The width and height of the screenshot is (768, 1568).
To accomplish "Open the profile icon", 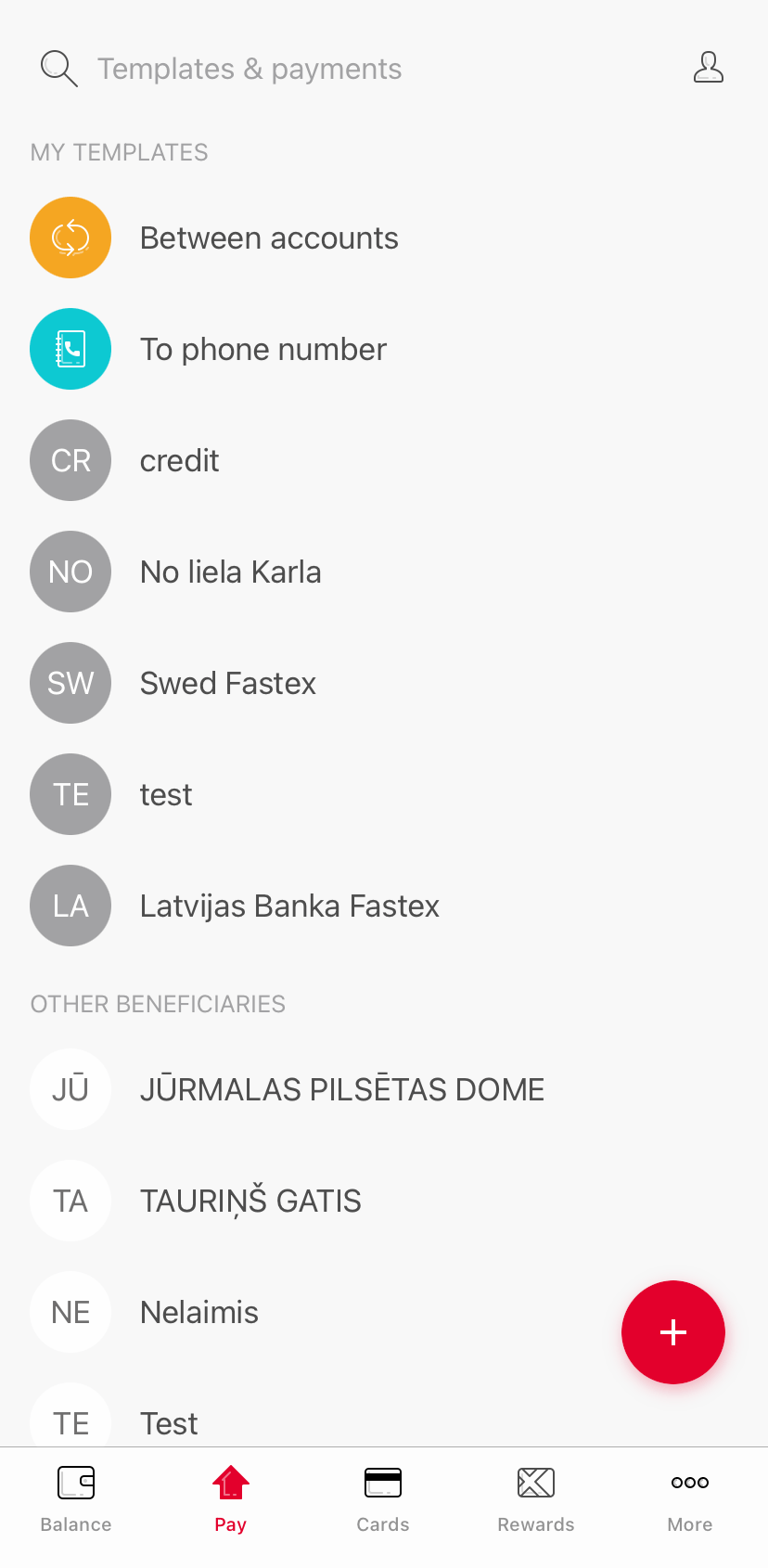I will click(709, 68).
